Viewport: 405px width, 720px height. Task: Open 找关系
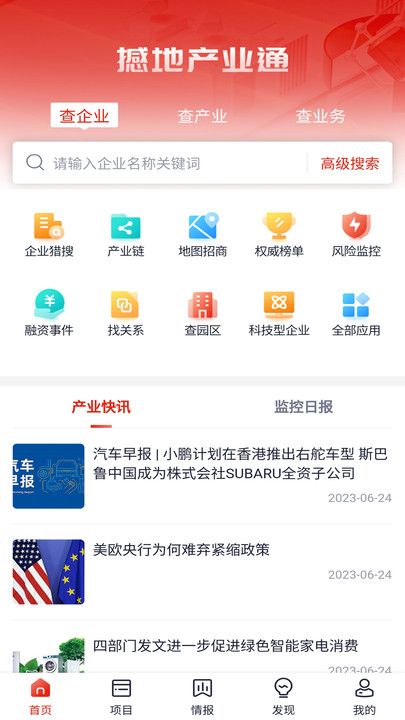[126, 313]
